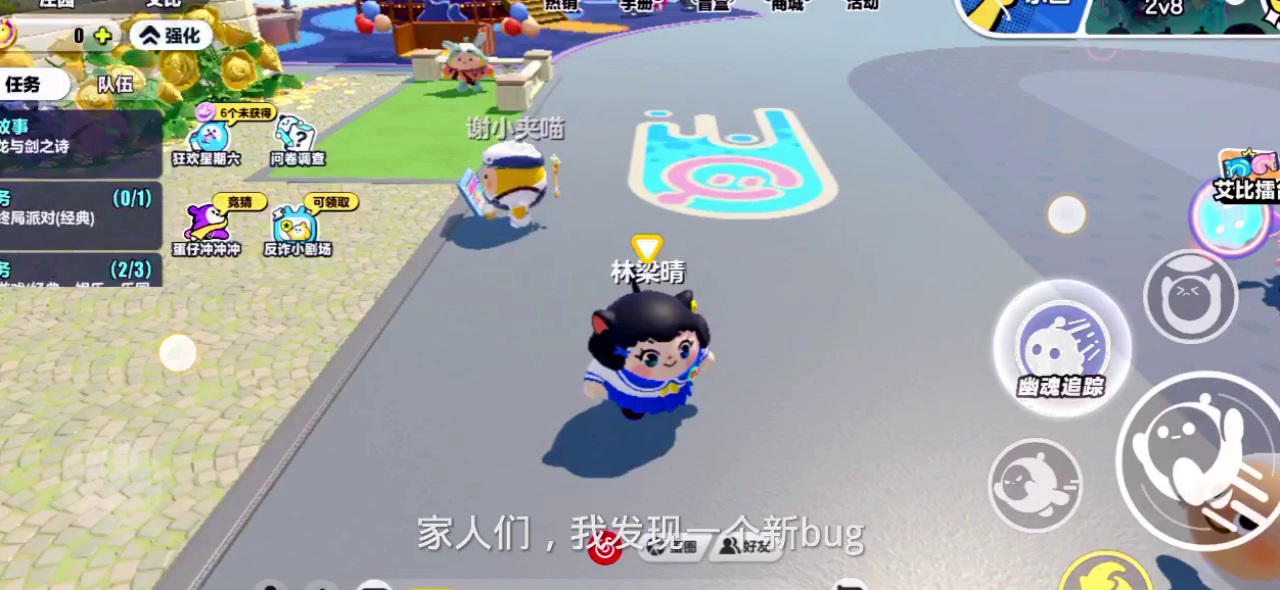Viewport: 1280px width, 590px height.
Task: Open the 好友 friends button
Action: [747, 546]
